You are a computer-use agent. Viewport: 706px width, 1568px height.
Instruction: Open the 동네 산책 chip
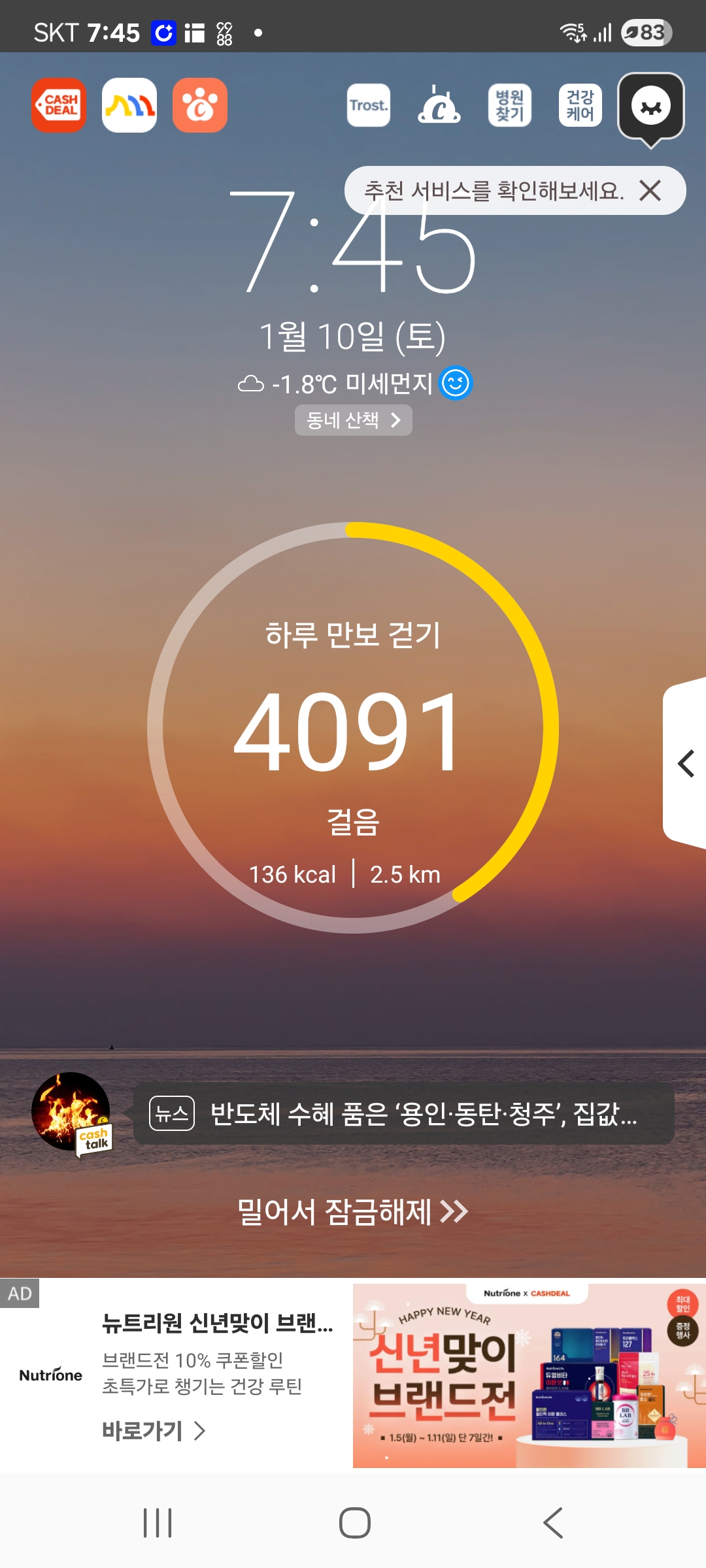(x=353, y=420)
